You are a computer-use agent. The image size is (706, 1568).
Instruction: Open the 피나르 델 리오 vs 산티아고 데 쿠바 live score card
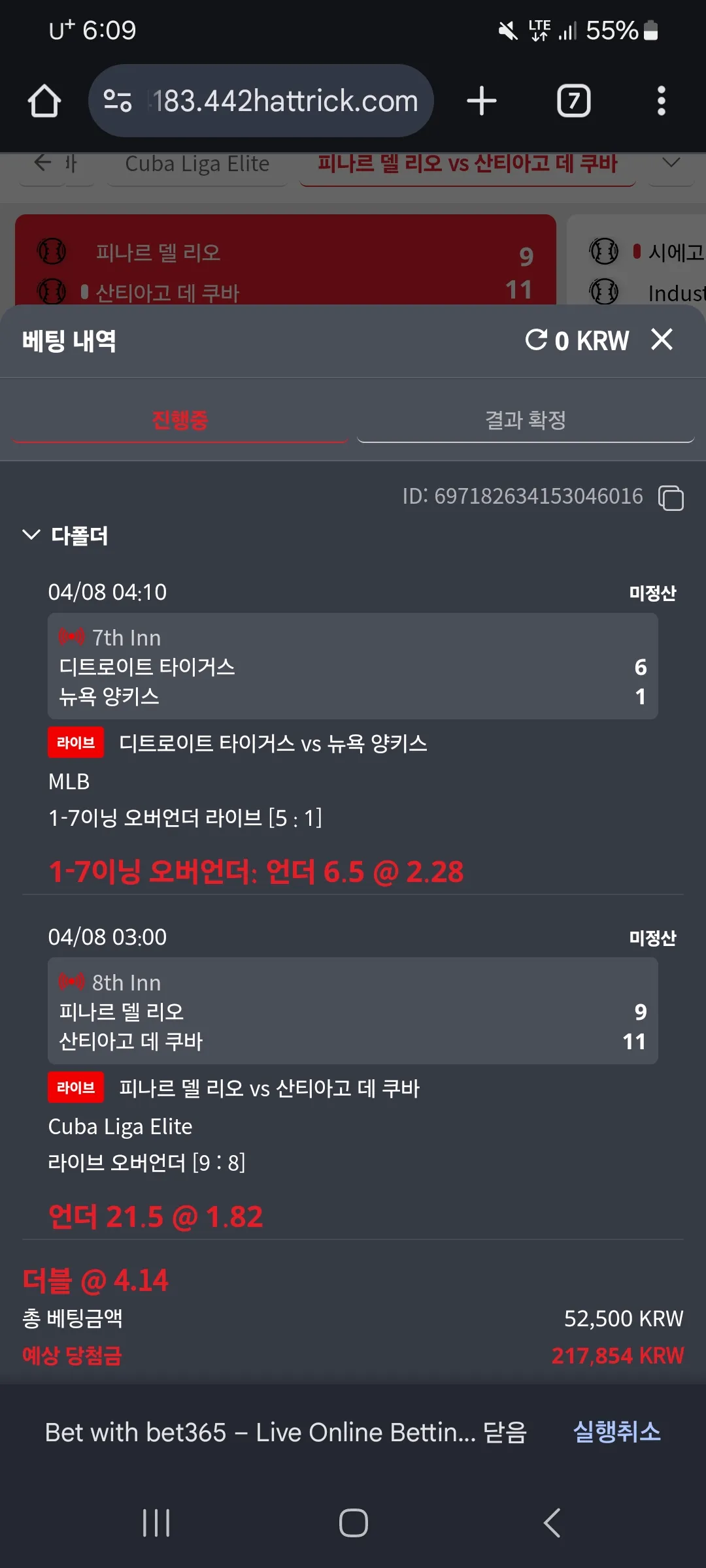353,1011
